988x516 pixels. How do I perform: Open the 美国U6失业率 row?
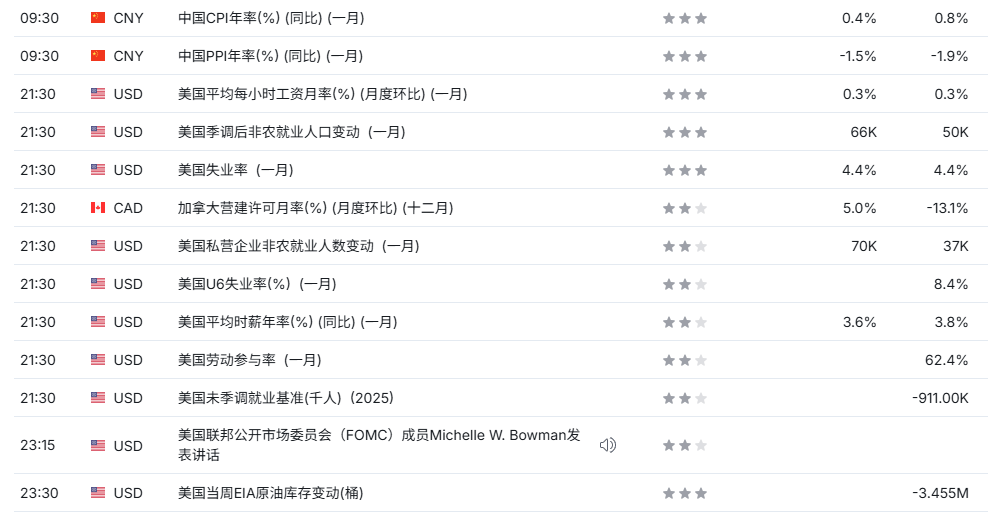pyautogui.click(x=257, y=284)
